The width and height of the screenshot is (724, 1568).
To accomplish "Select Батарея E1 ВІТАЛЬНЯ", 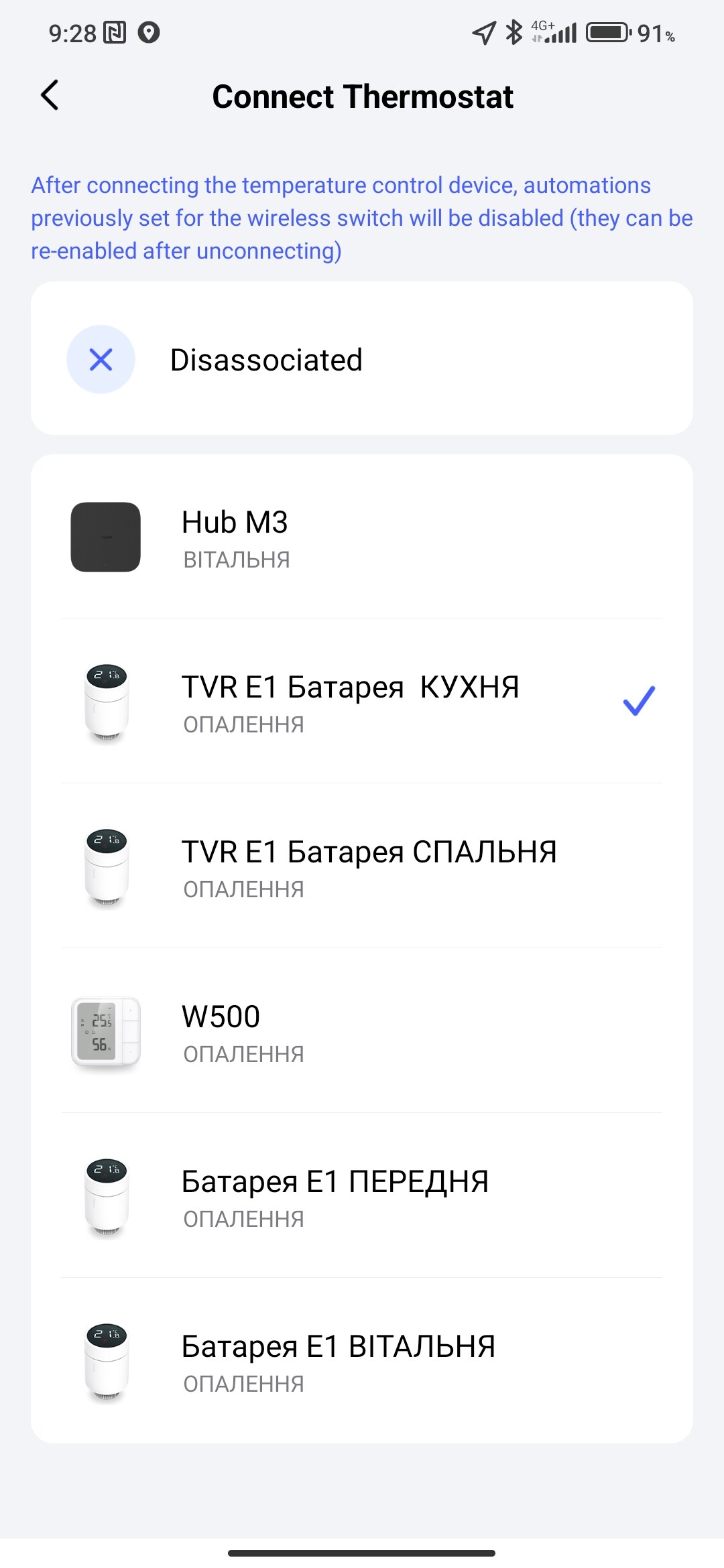I will (362, 1362).
